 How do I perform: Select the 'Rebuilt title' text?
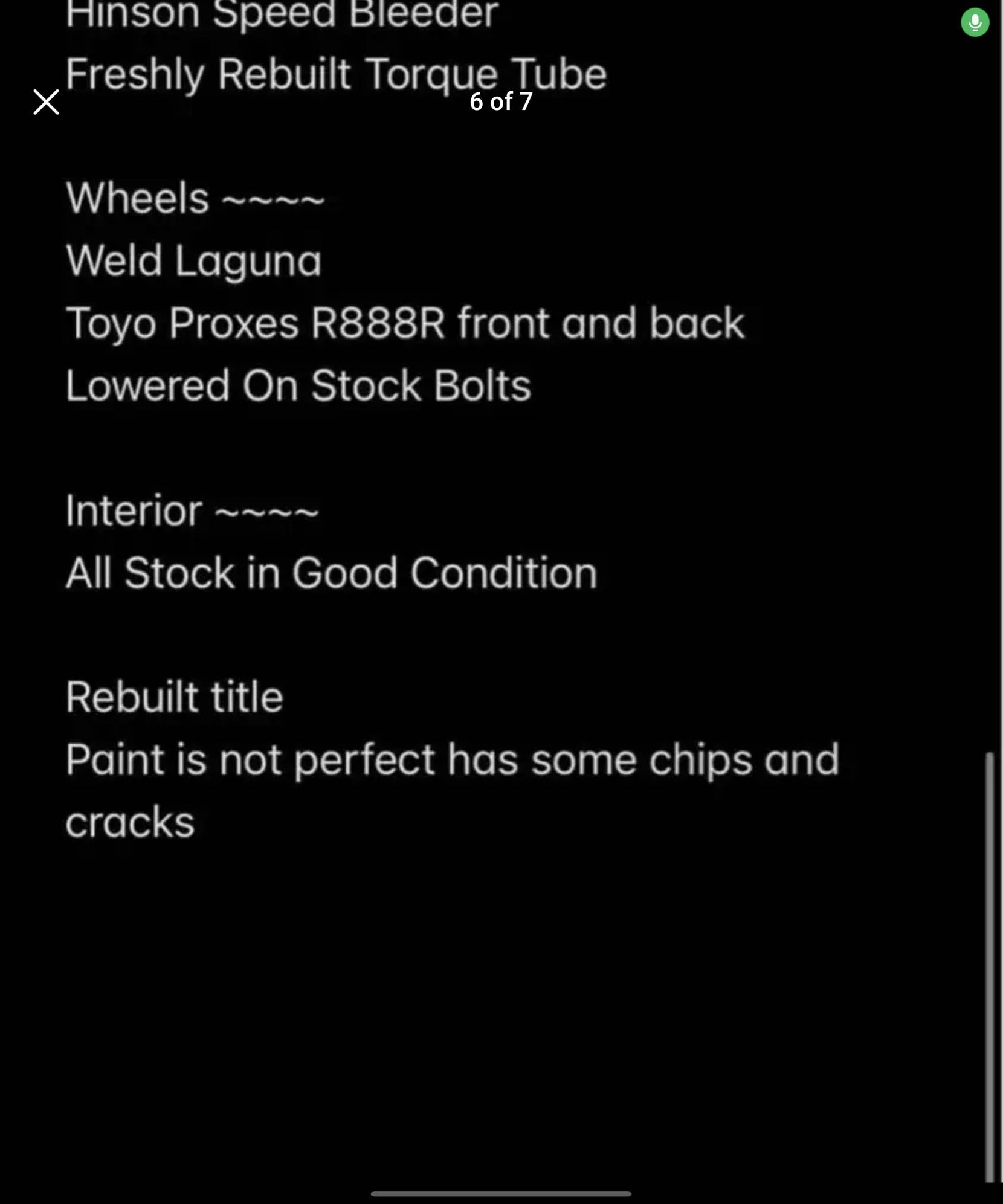click(x=174, y=696)
